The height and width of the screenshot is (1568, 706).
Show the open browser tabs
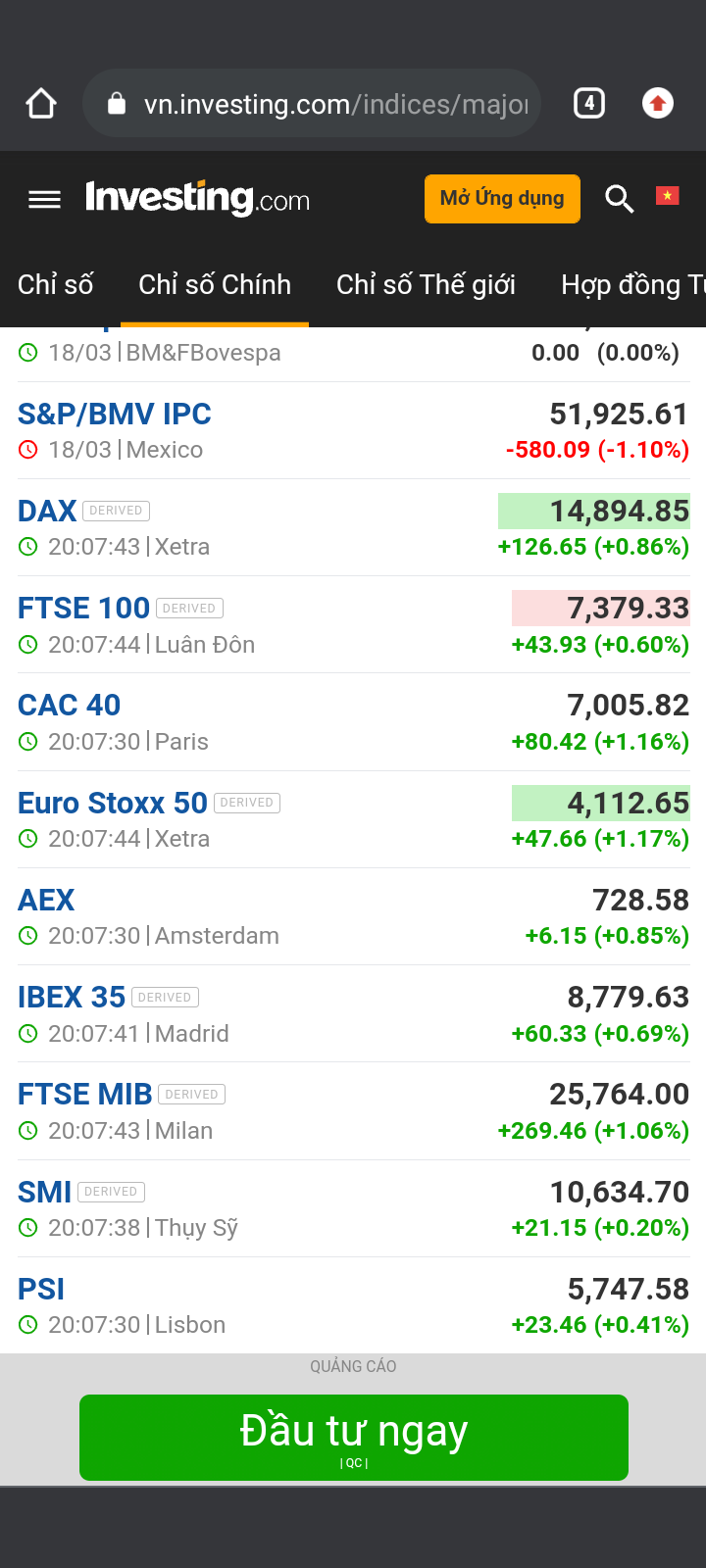point(588,103)
